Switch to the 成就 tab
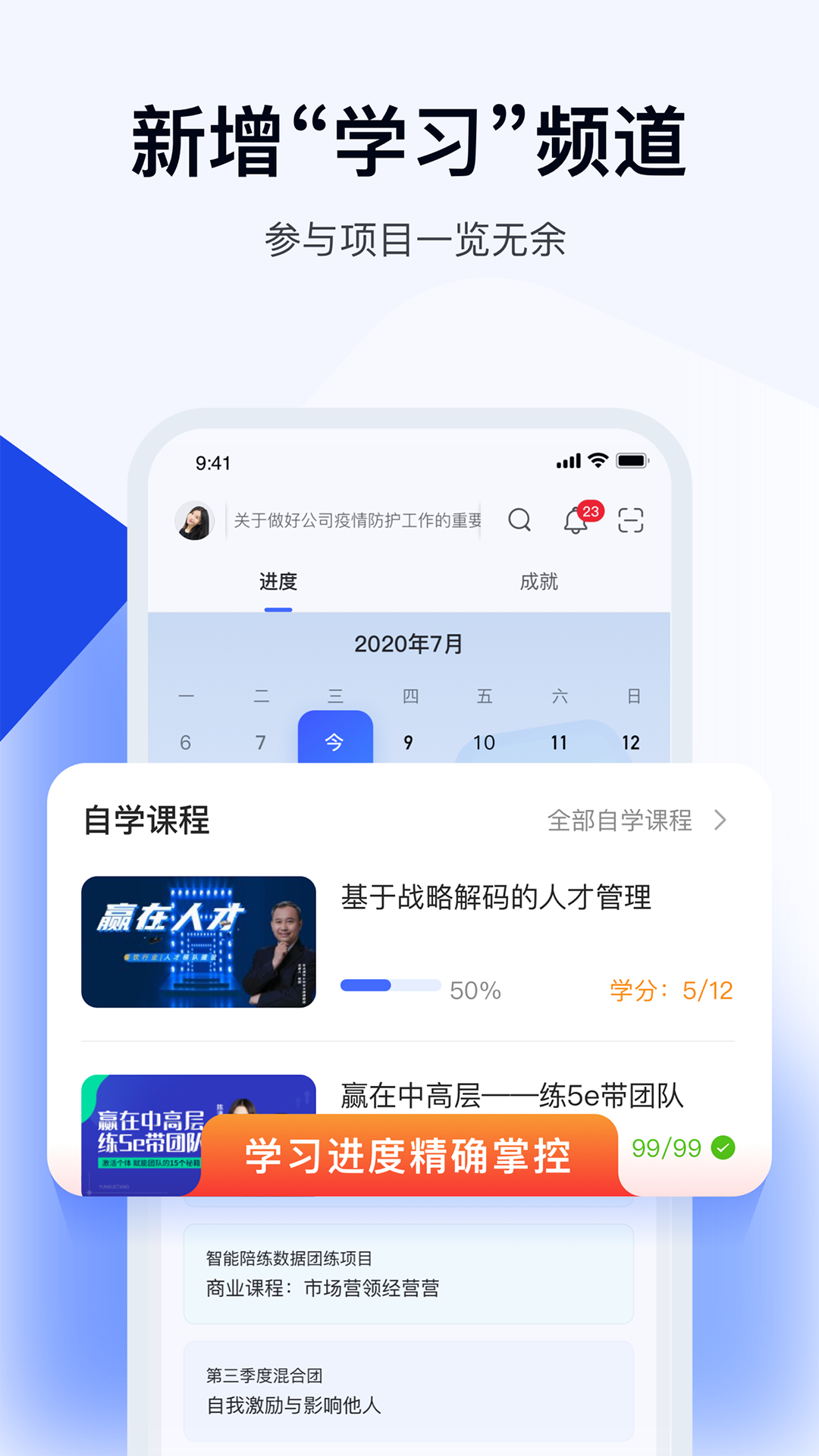Viewport: 819px width, 1456px height. [x=540, y=582]
